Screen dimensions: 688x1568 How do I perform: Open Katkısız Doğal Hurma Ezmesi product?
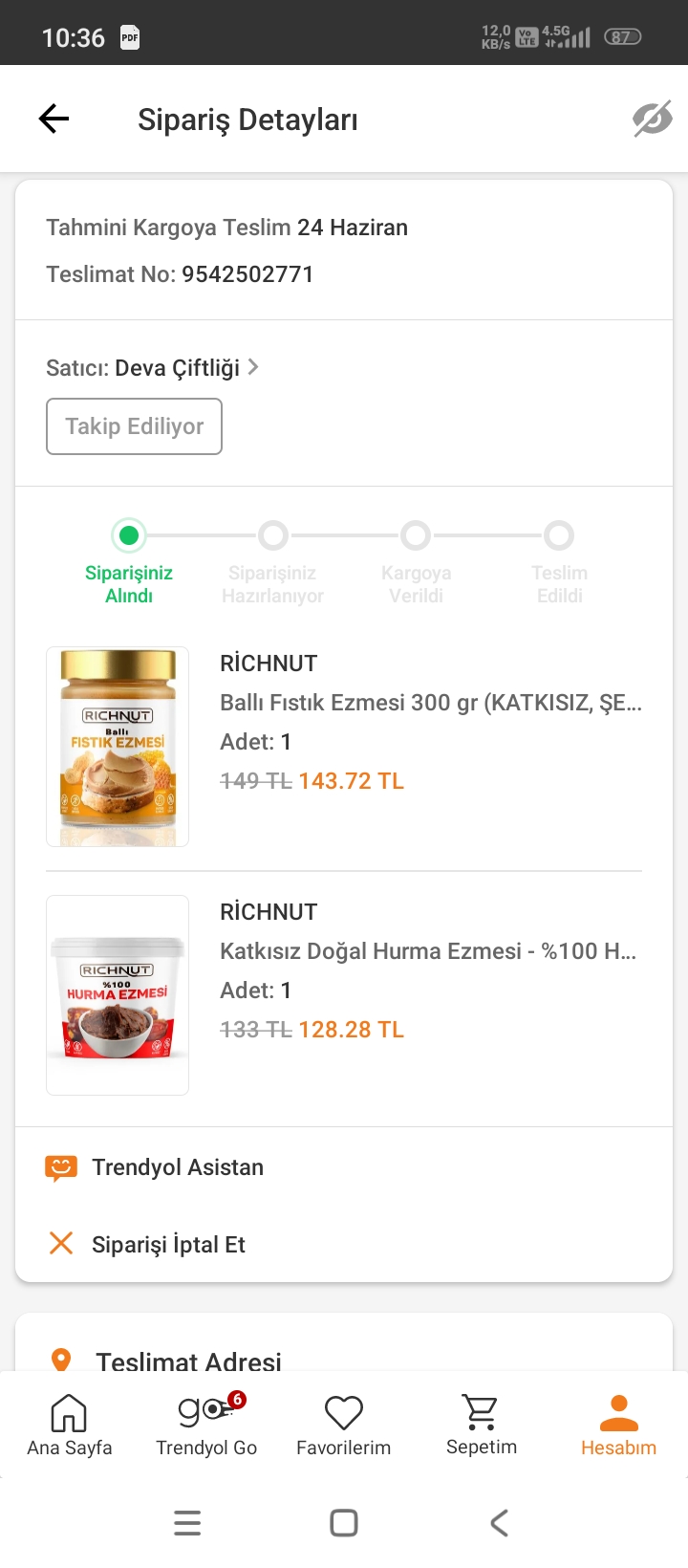pyautogui.click(x=427, y=952)
